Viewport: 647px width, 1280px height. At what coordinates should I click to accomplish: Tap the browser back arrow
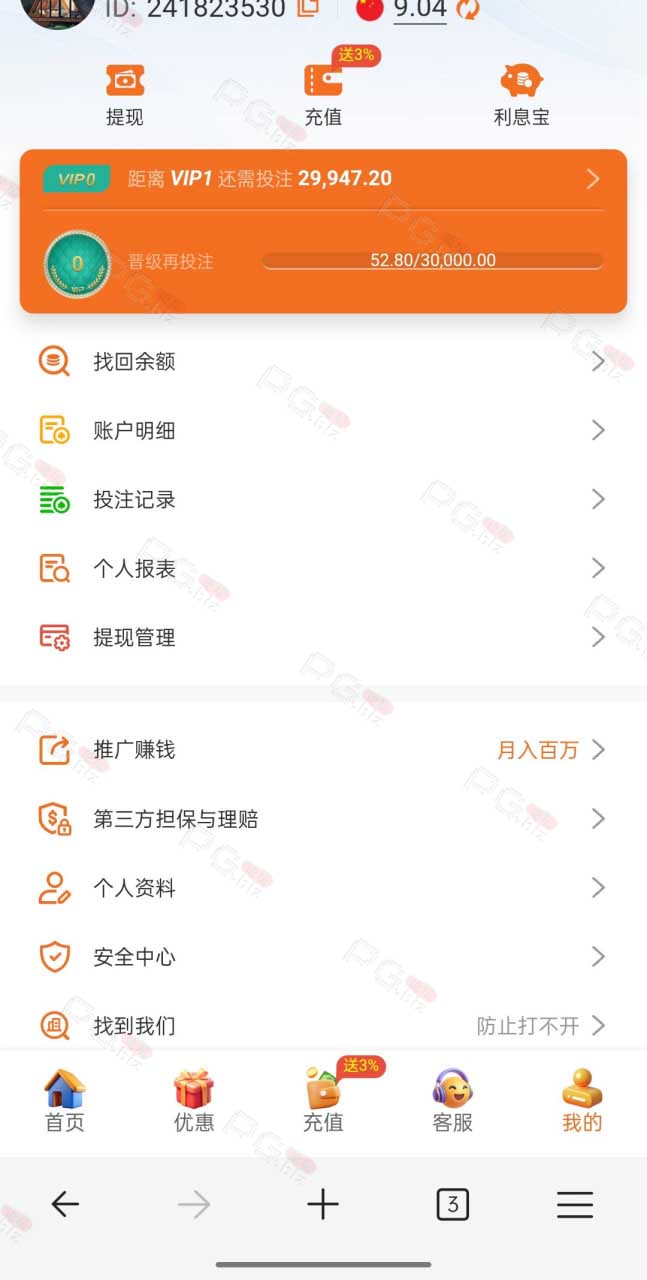point(65,1205)
